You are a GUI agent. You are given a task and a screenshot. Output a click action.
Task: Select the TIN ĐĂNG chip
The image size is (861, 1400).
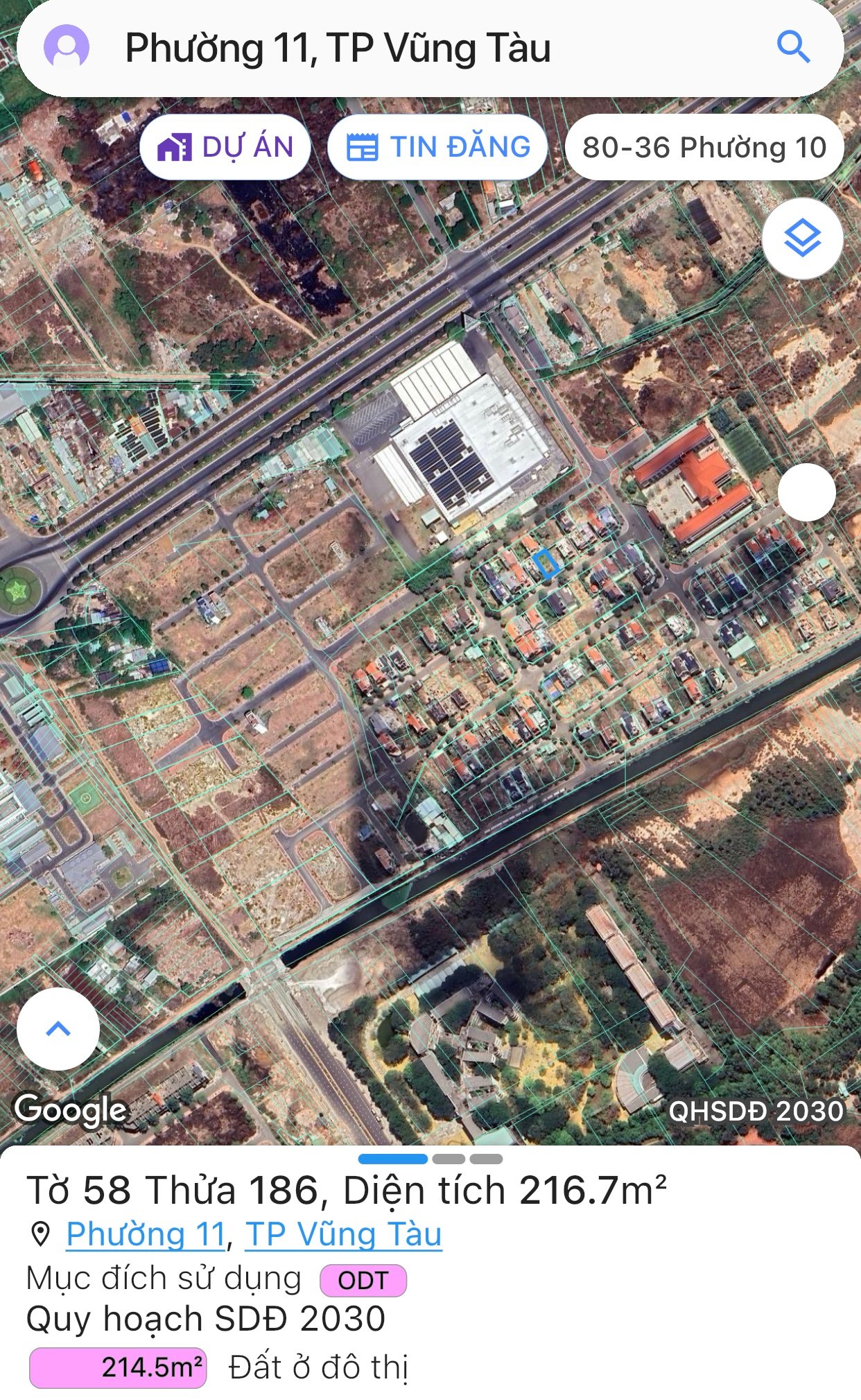point(438,148)
